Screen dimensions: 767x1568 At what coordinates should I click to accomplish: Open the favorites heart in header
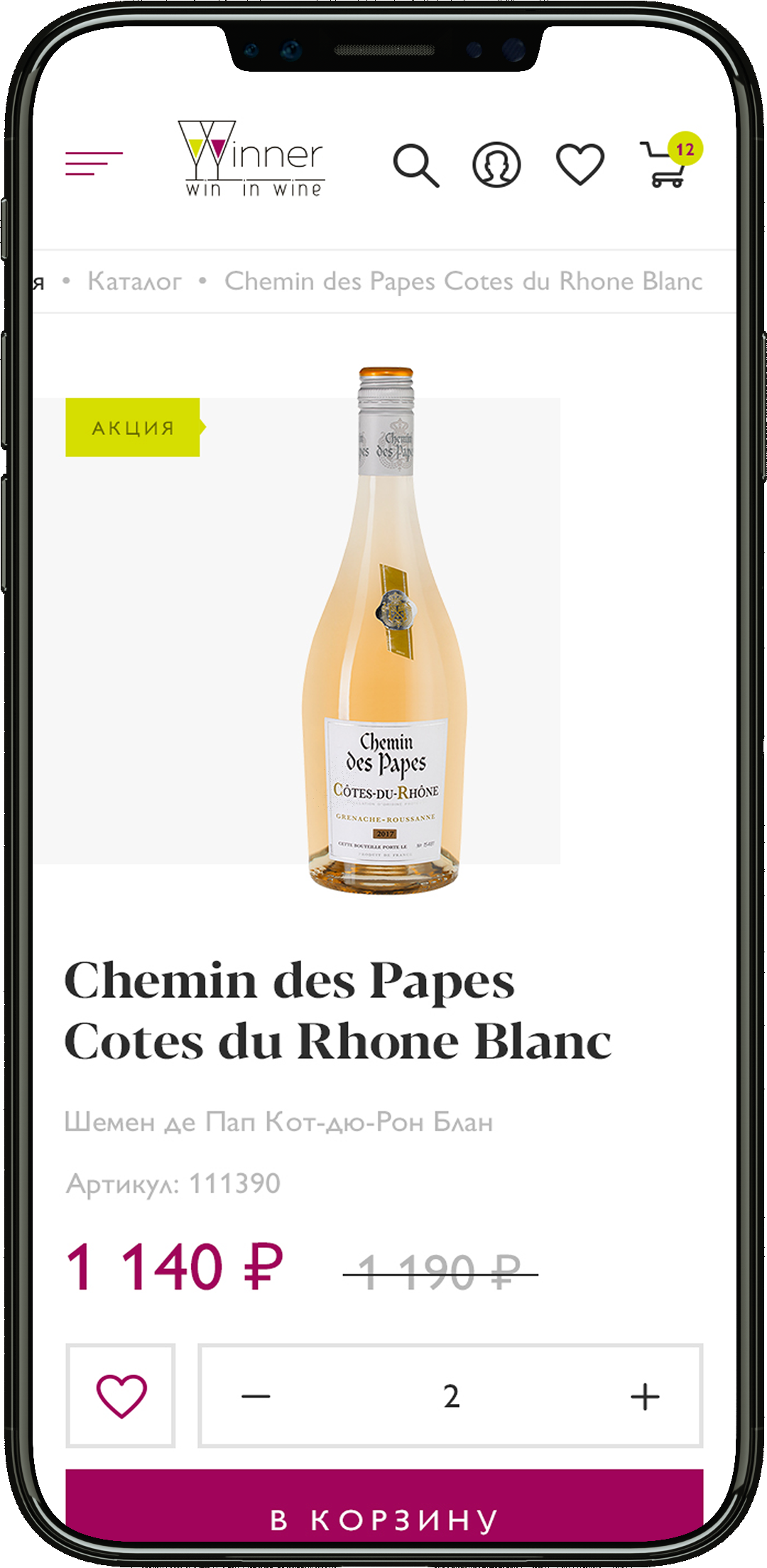[x=580, y=164]
